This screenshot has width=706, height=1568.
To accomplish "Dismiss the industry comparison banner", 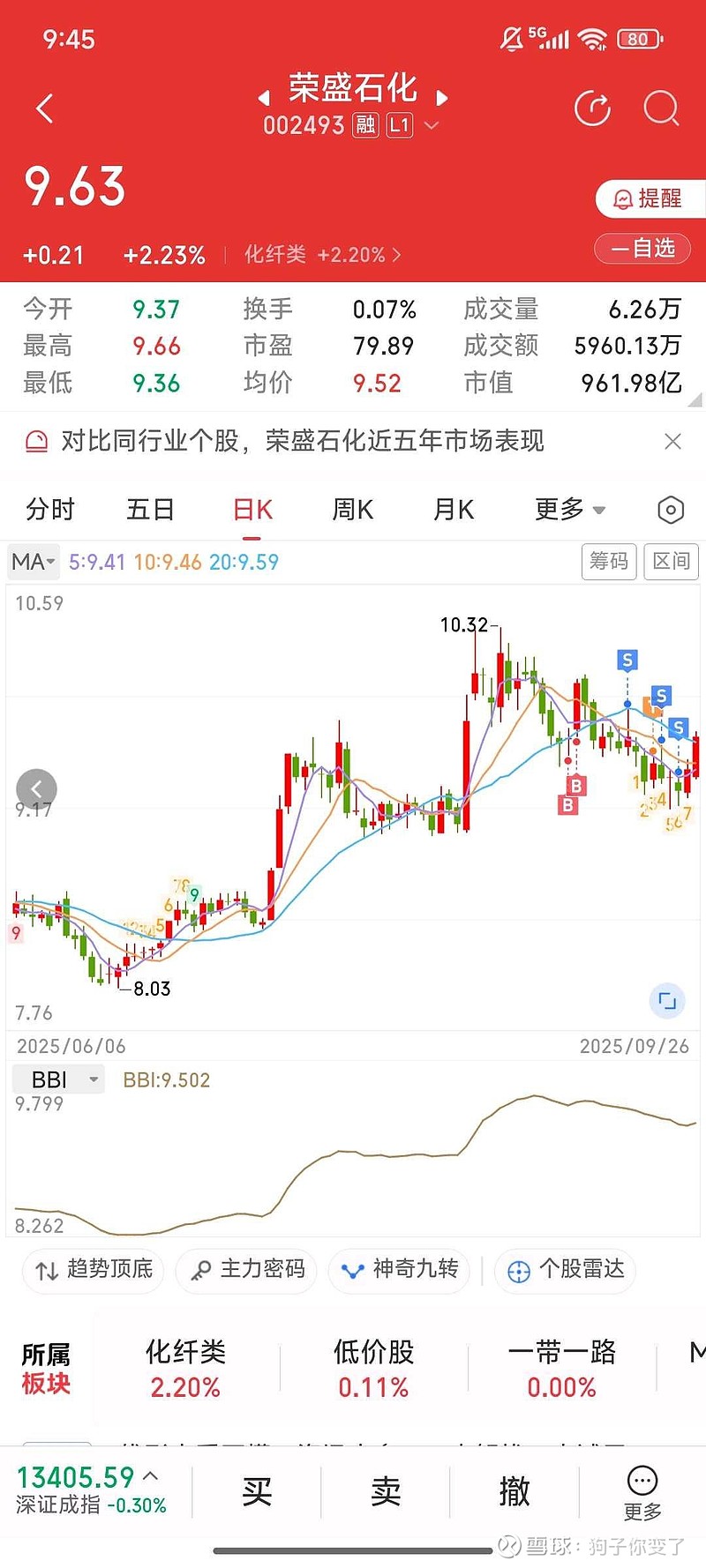I will coord(672,441).
